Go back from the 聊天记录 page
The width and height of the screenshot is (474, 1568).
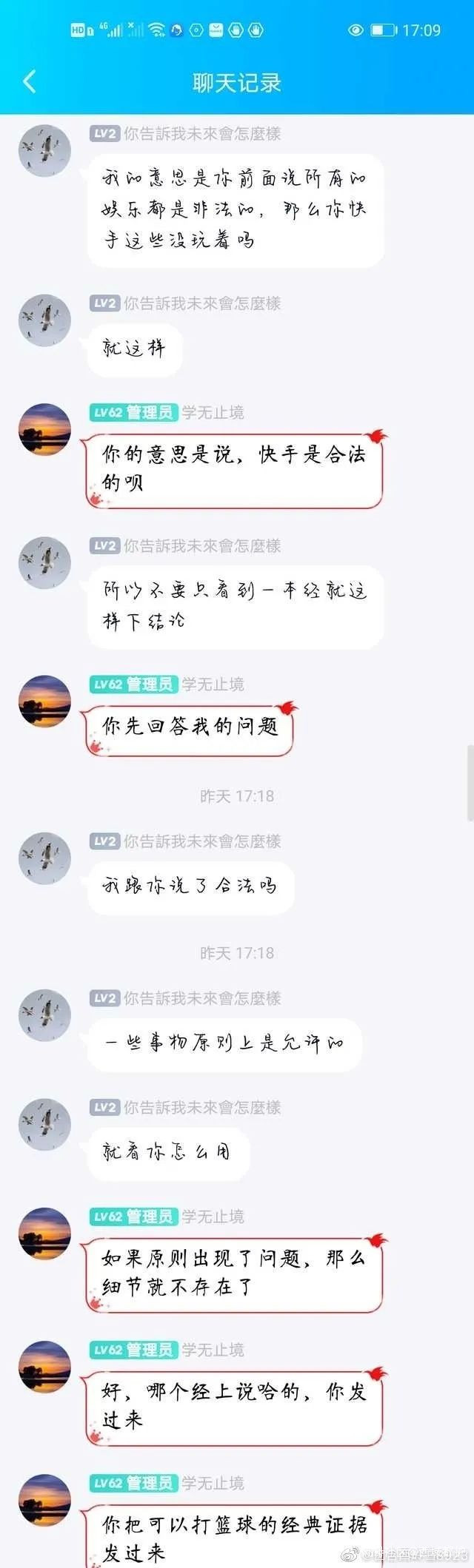coord(30,82)
